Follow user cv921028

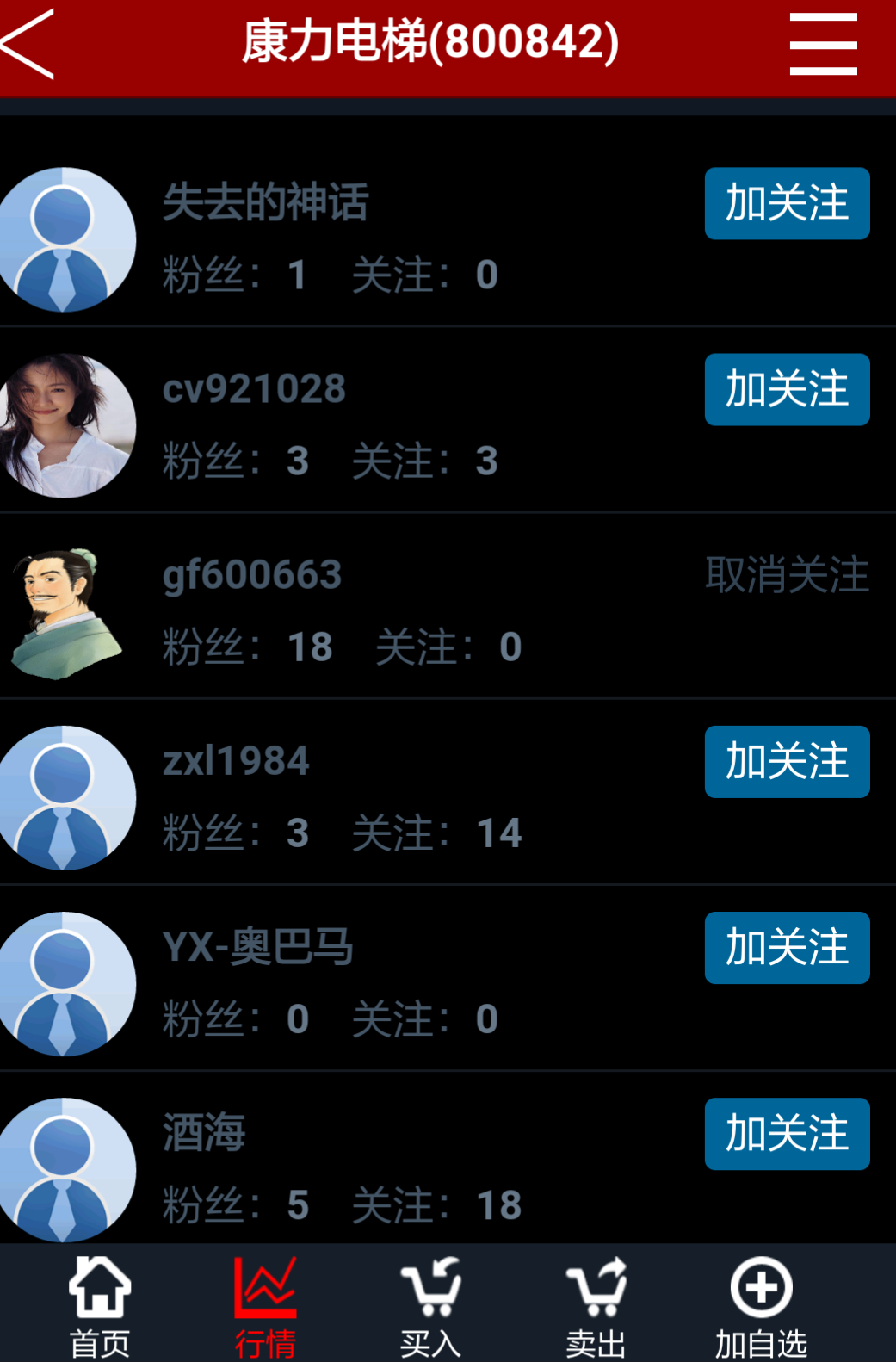click(787, 389)
